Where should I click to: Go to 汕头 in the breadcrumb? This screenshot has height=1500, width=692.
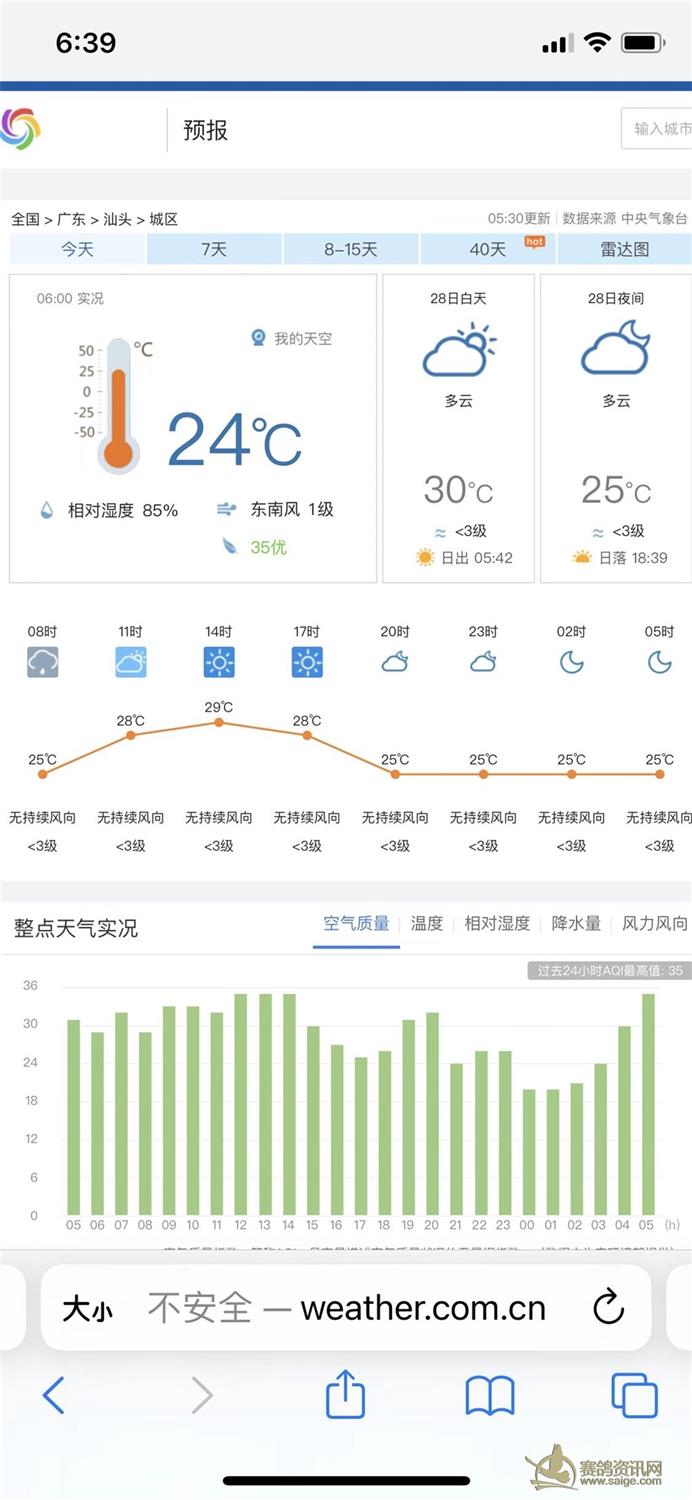(x=117, y=219)
